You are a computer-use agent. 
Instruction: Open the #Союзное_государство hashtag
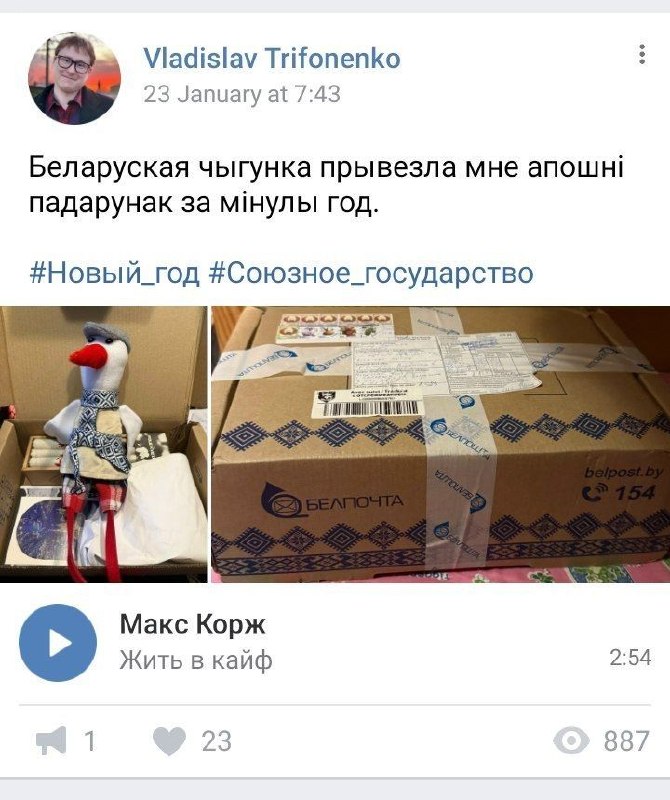[x=371, y=273]
